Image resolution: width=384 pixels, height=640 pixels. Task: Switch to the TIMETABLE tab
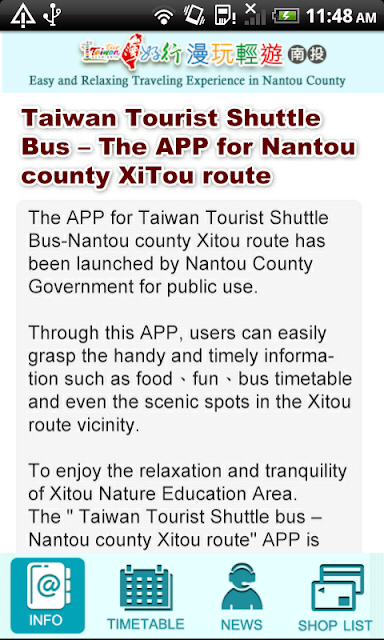(146, 597)
